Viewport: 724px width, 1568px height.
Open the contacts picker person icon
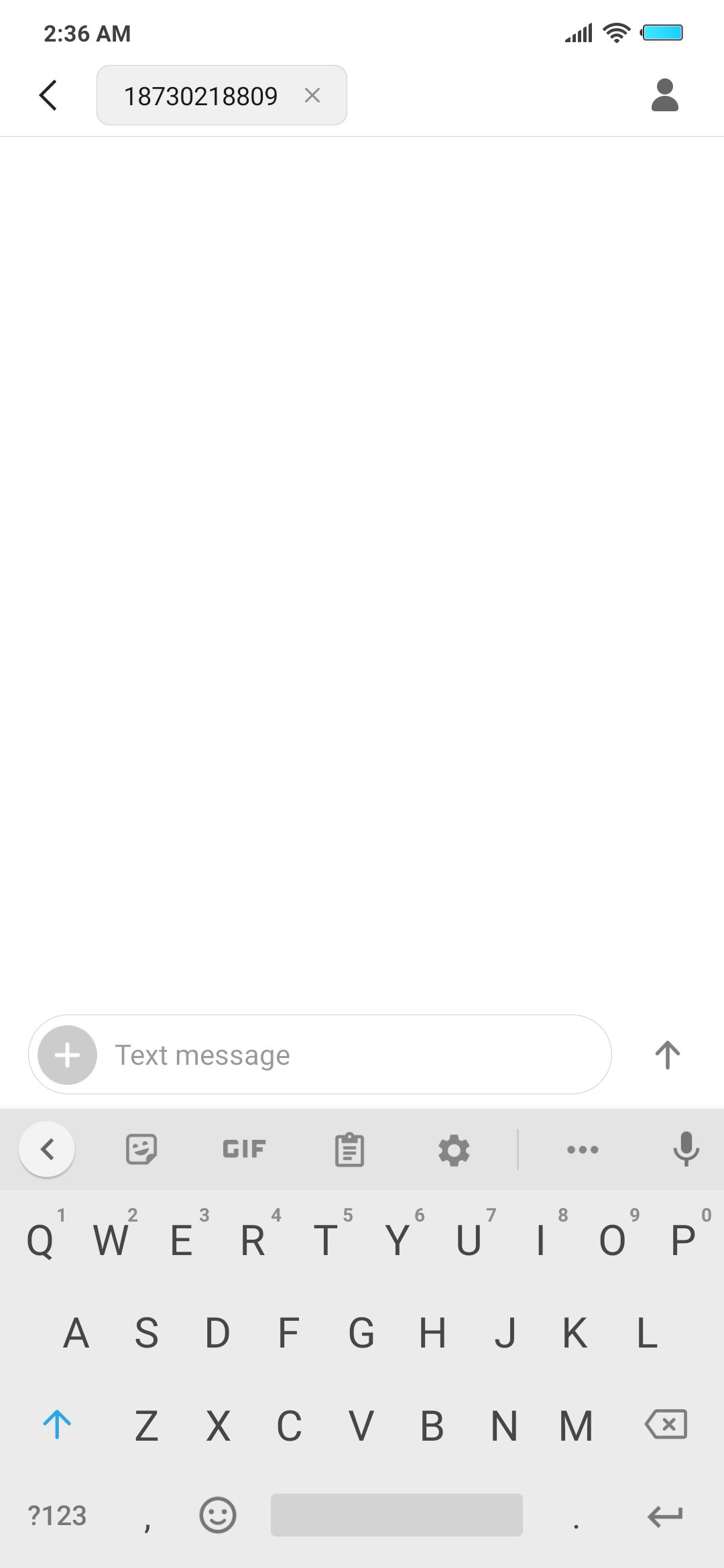point(664,95)
